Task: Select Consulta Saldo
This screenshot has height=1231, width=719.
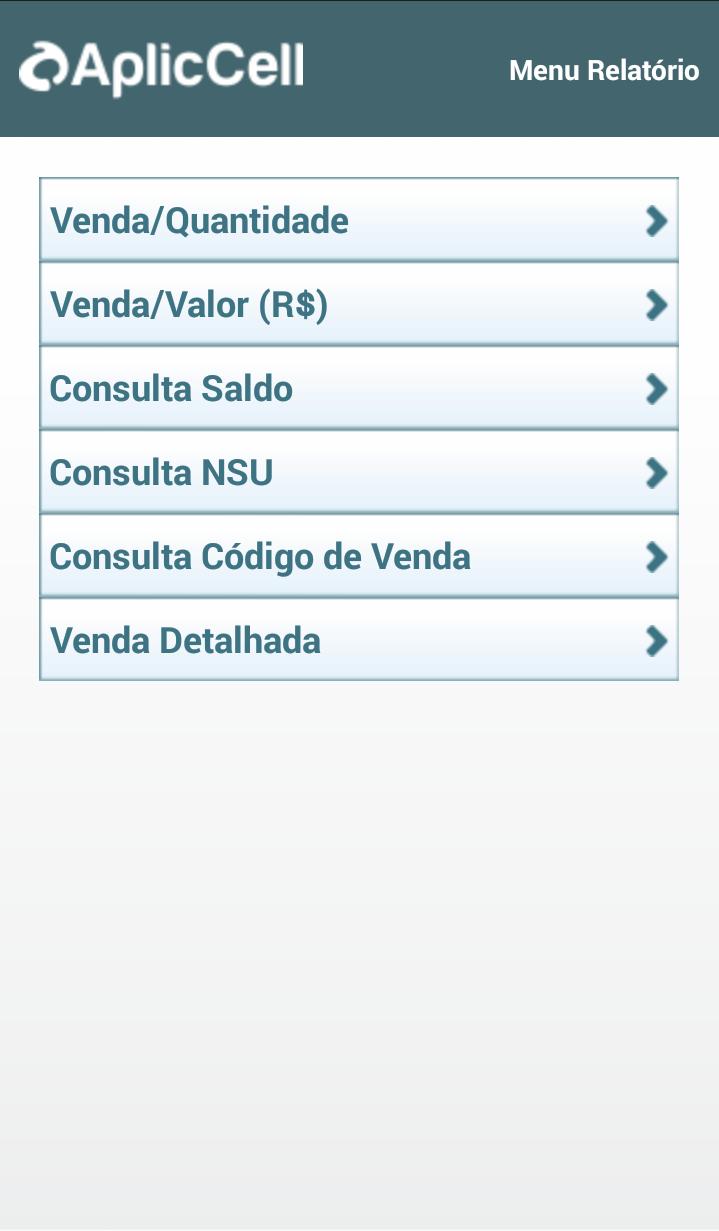Action: pyautogui.click(x=359, y=388)
